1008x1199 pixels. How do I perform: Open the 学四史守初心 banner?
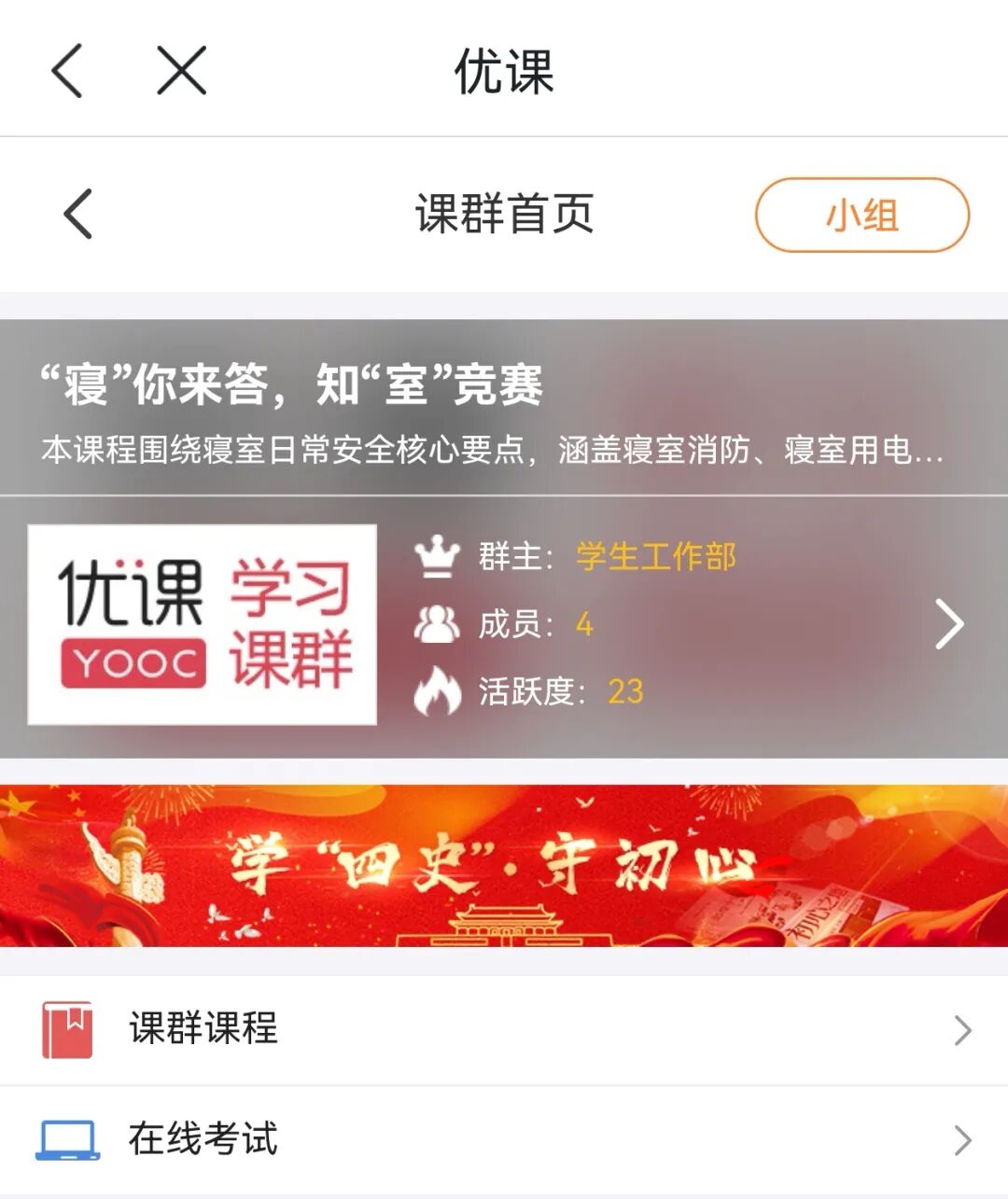coord(504,866)
